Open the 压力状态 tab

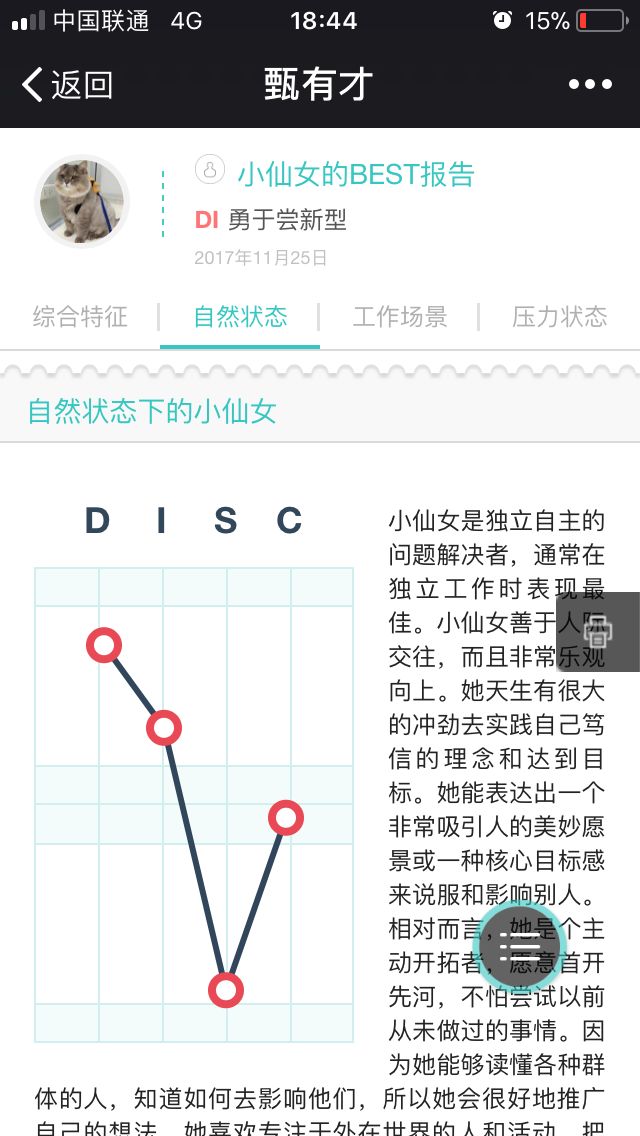(x=560, y=317)
